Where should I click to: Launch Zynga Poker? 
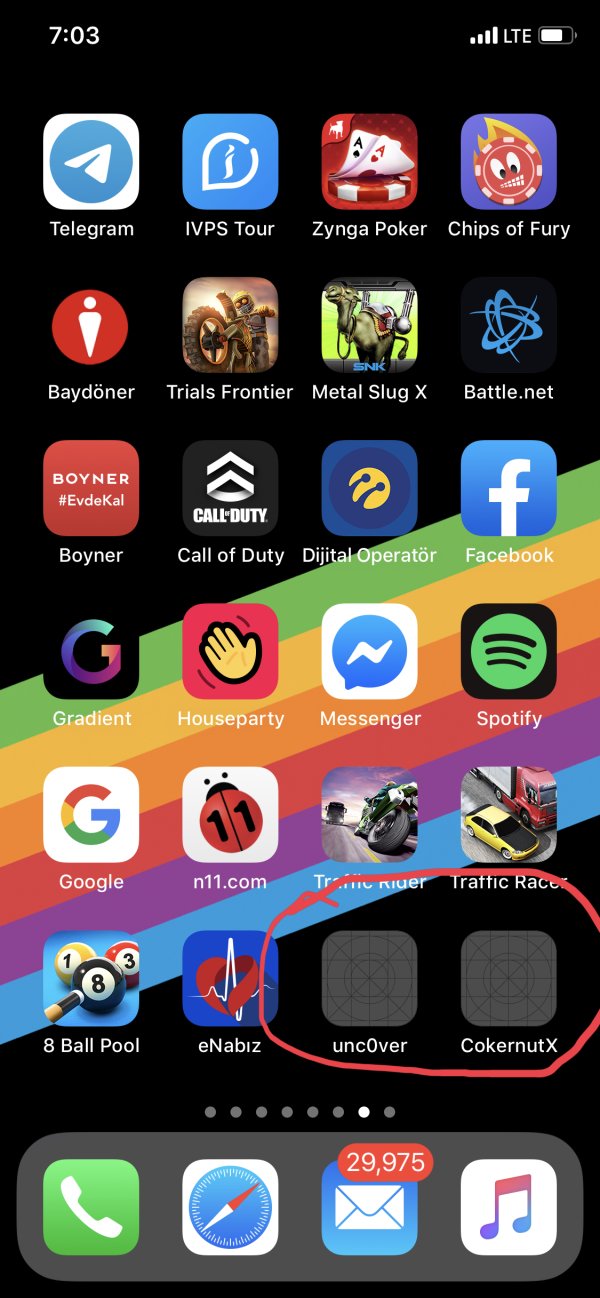click(x=369, y=161)
